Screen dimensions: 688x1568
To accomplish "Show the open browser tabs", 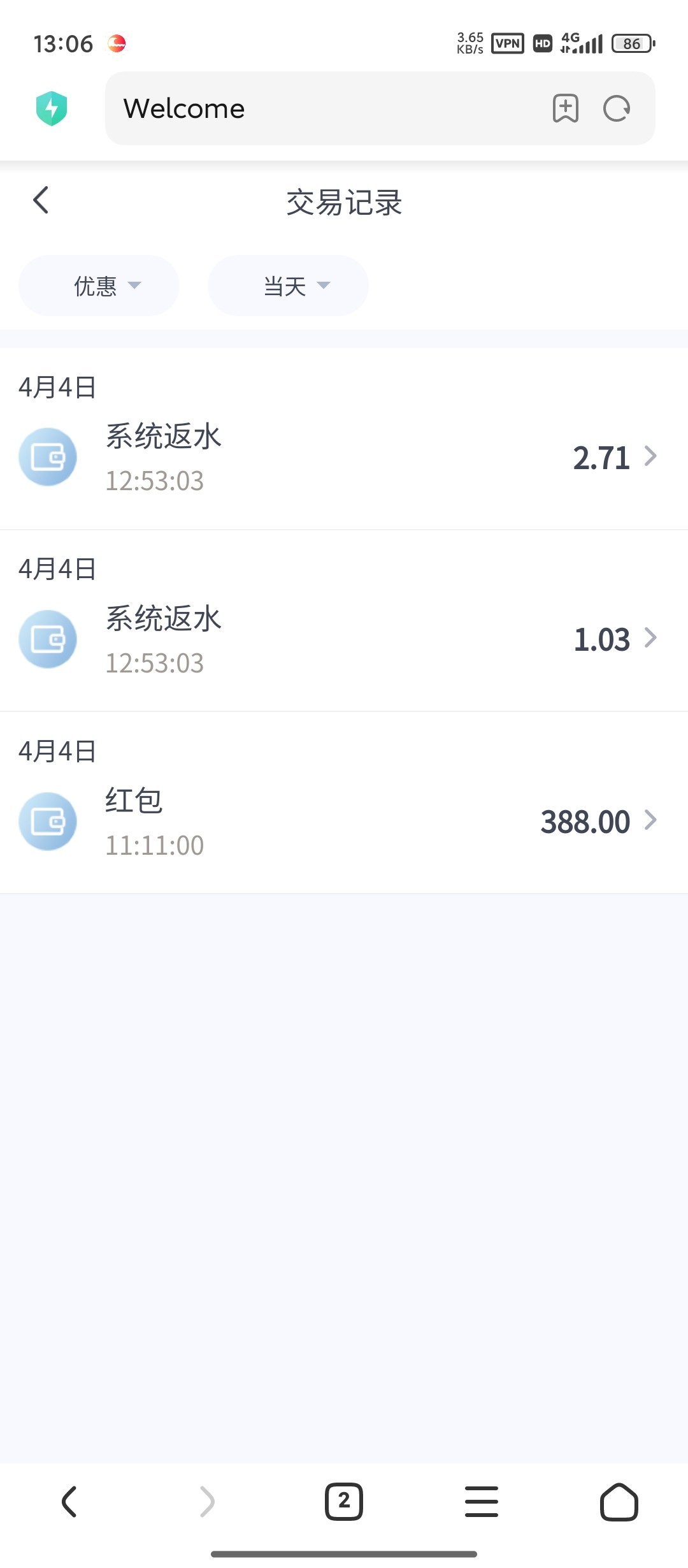I will point(344,1502).
